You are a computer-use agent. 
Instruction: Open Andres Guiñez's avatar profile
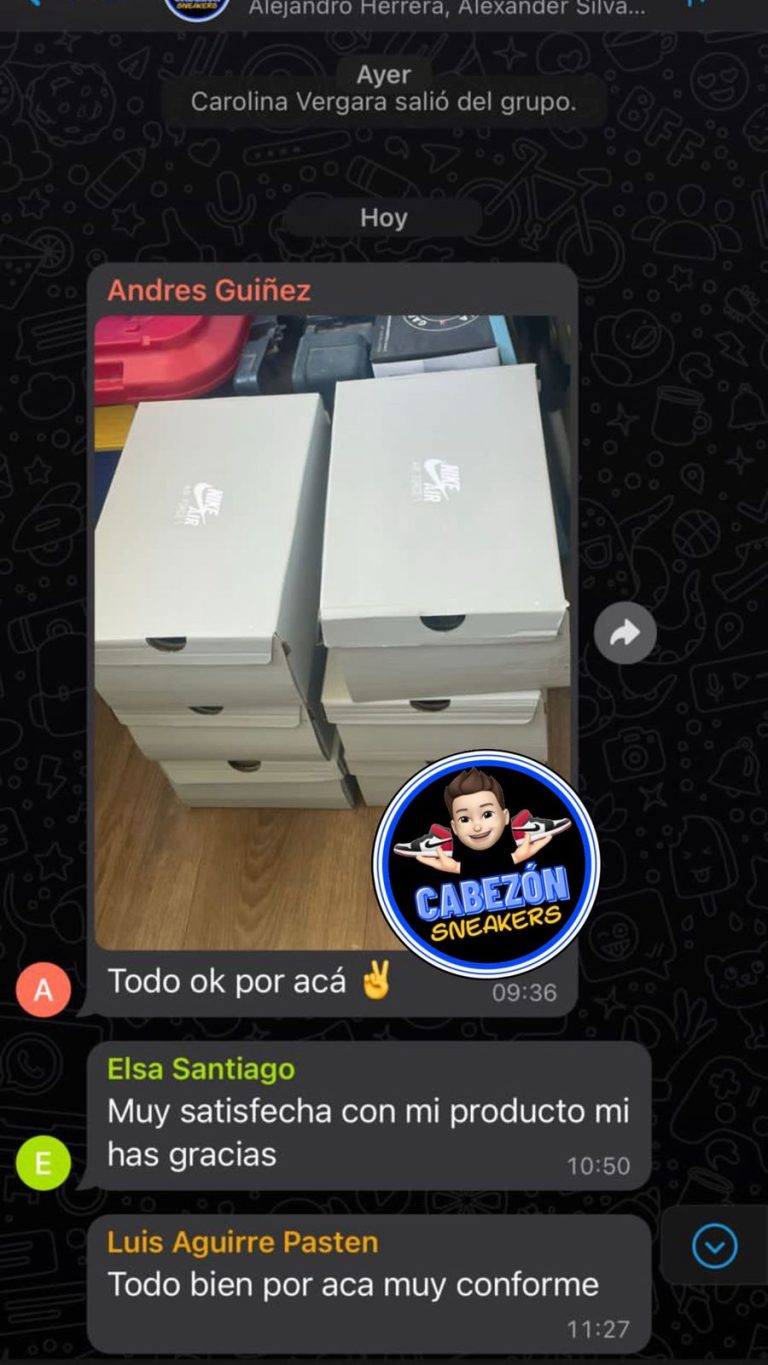(44, 989)
